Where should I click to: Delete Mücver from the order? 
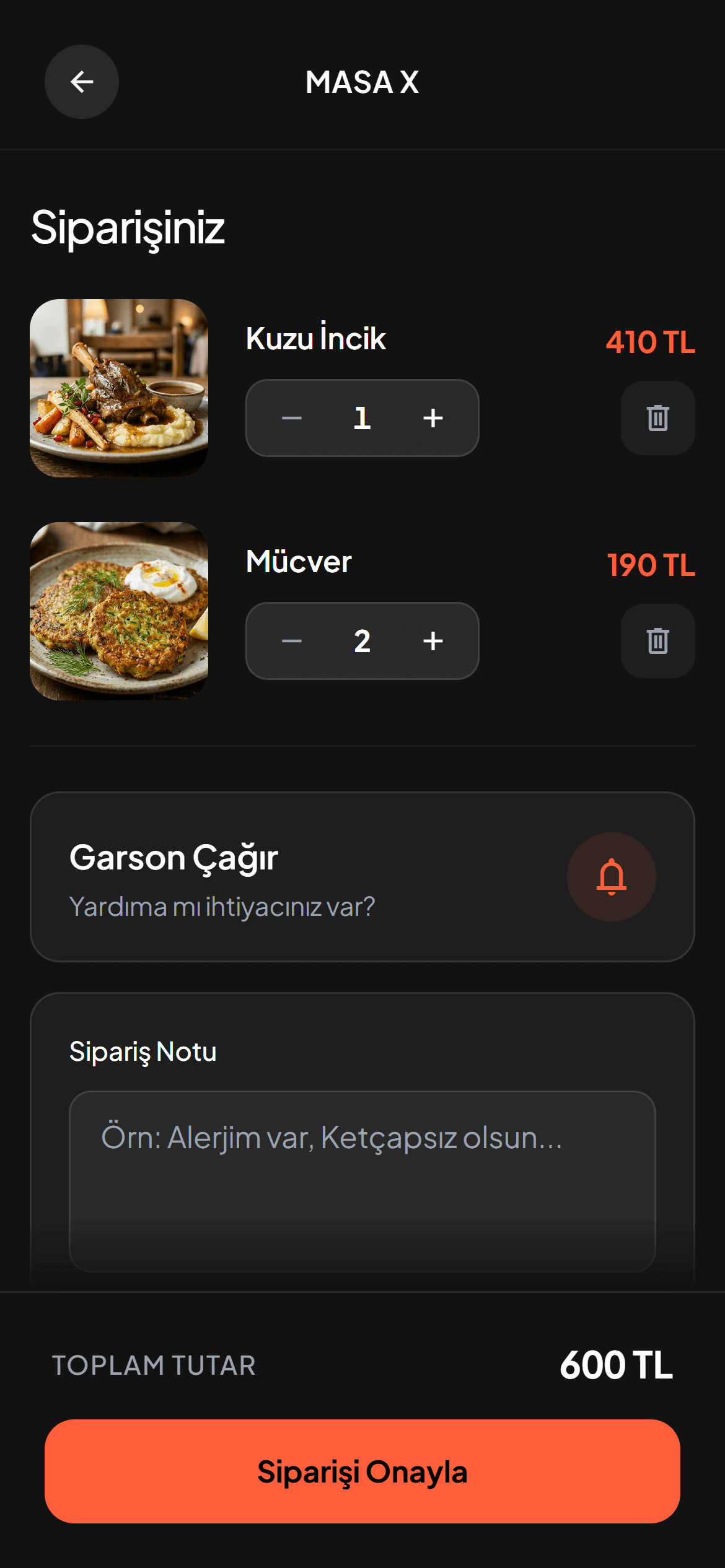tap(657, 642)
